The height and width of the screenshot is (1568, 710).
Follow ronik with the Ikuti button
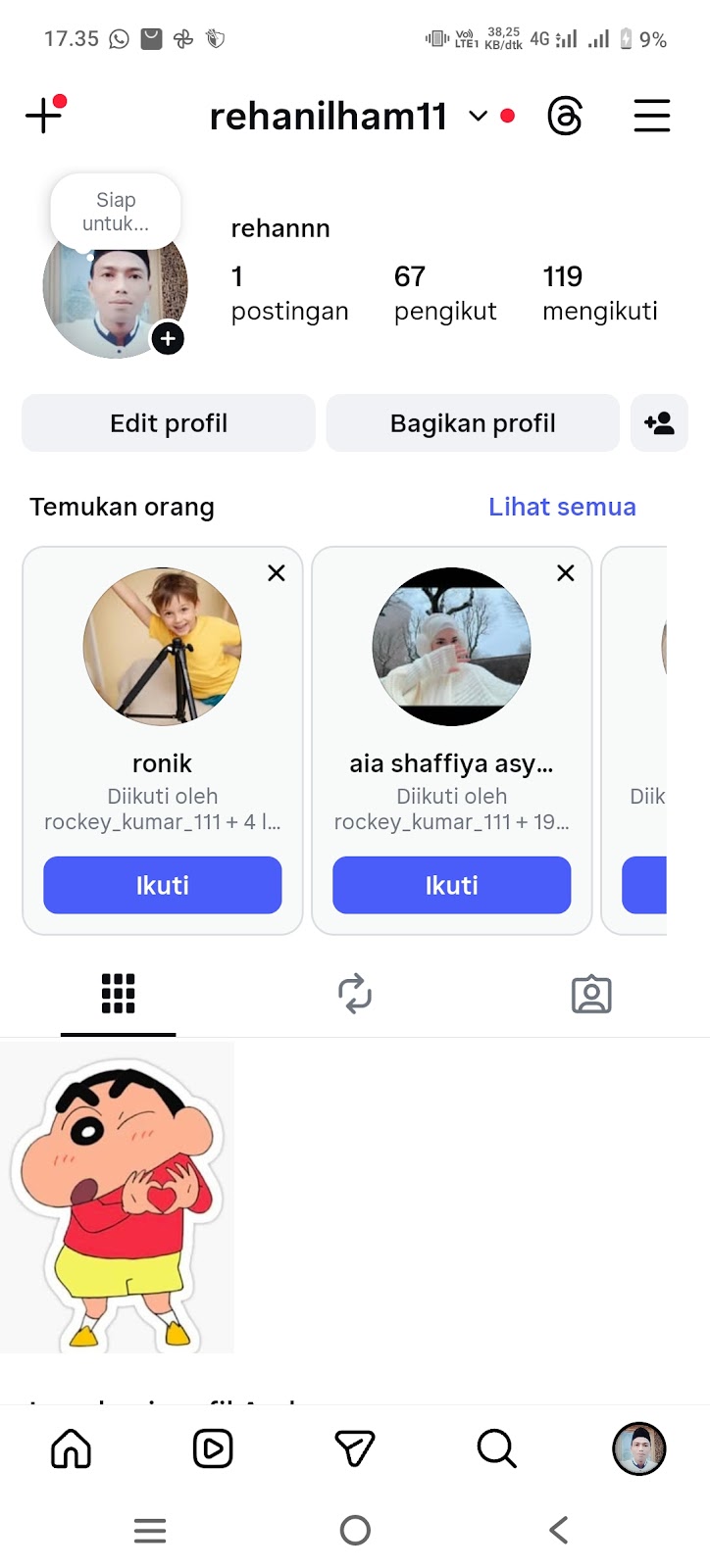click(x=163, y=885)
